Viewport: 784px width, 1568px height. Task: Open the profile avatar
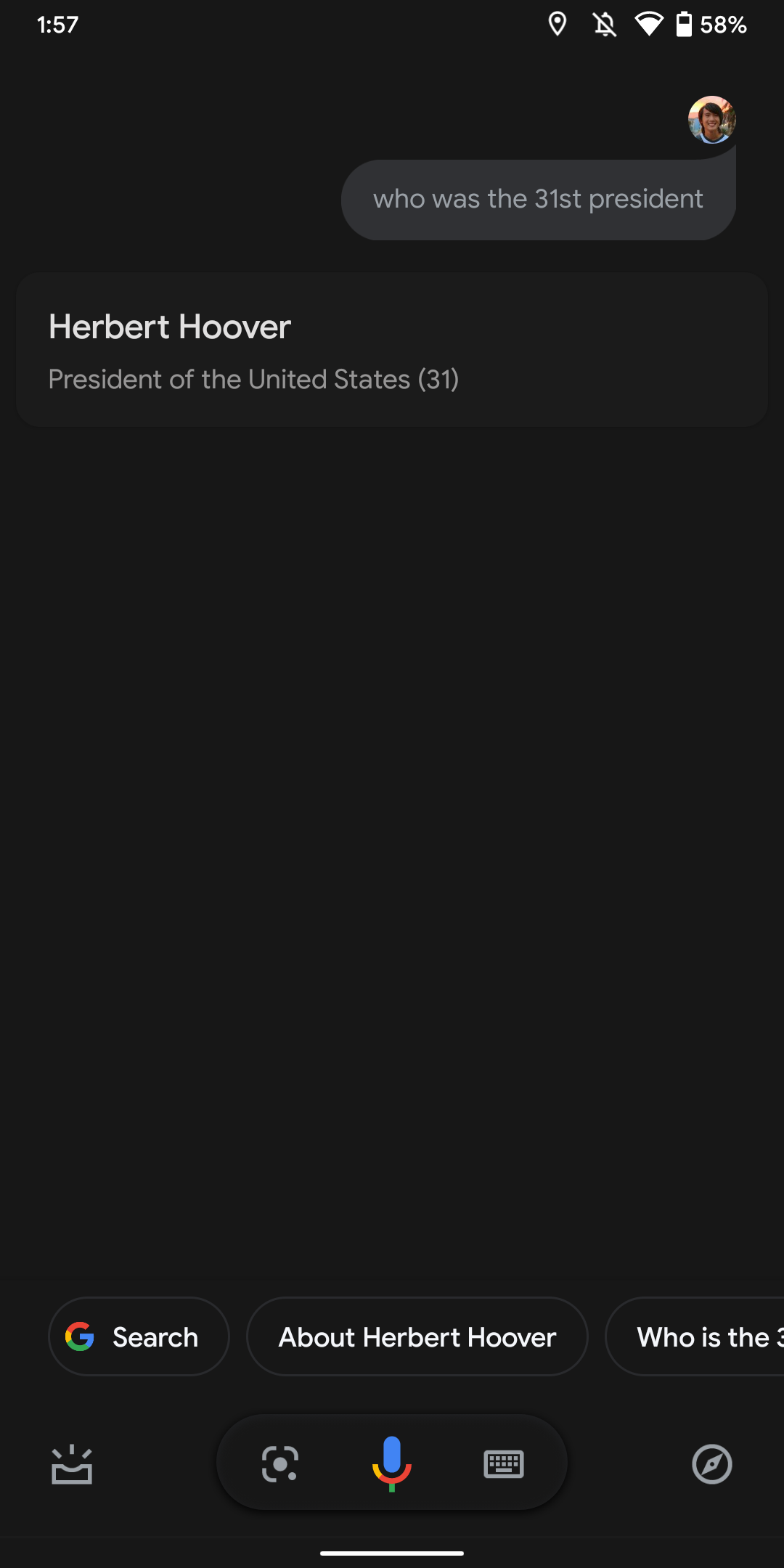(712, 120)
